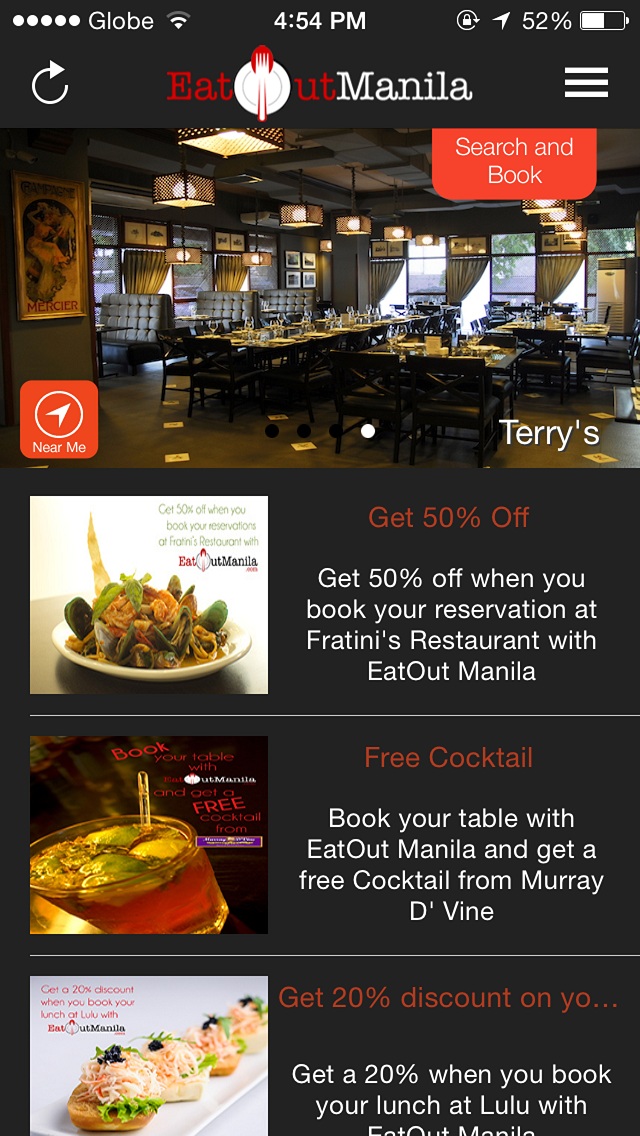640x1136 pixels.
Task: Open the Terry's restaurant banner
Action: tap(548, 432)
